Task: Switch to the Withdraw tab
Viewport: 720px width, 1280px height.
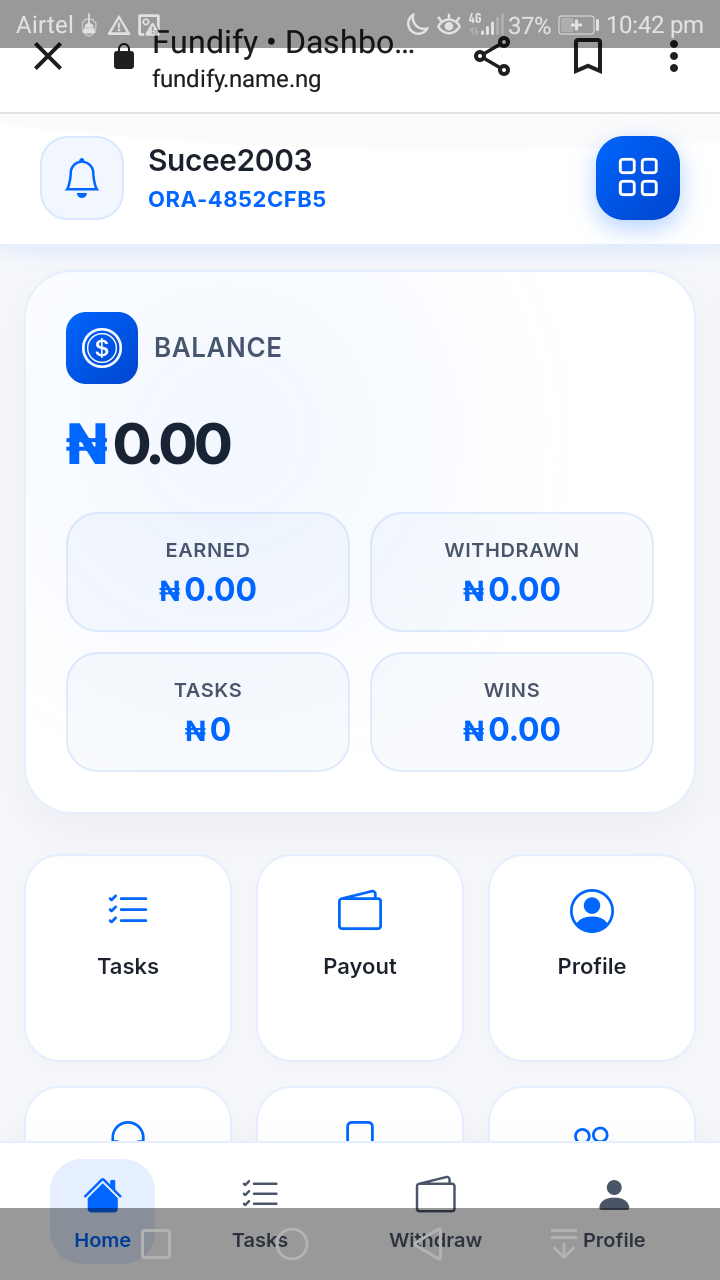Action: point(436,1212)
